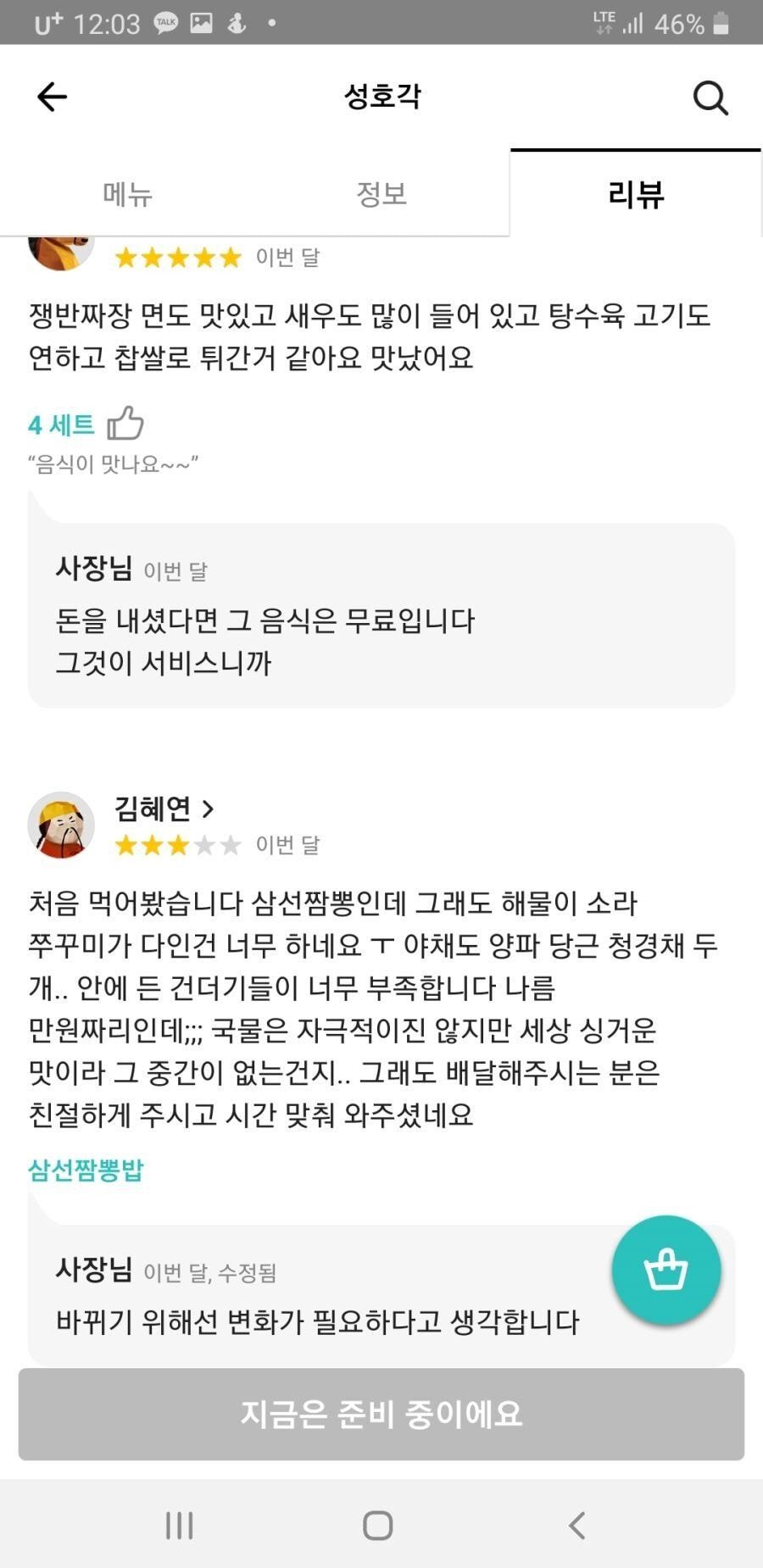Tap the 지금은 준비 중이에요 button
This screenshot has width=763, height=1568.
tap(381, 1414)
